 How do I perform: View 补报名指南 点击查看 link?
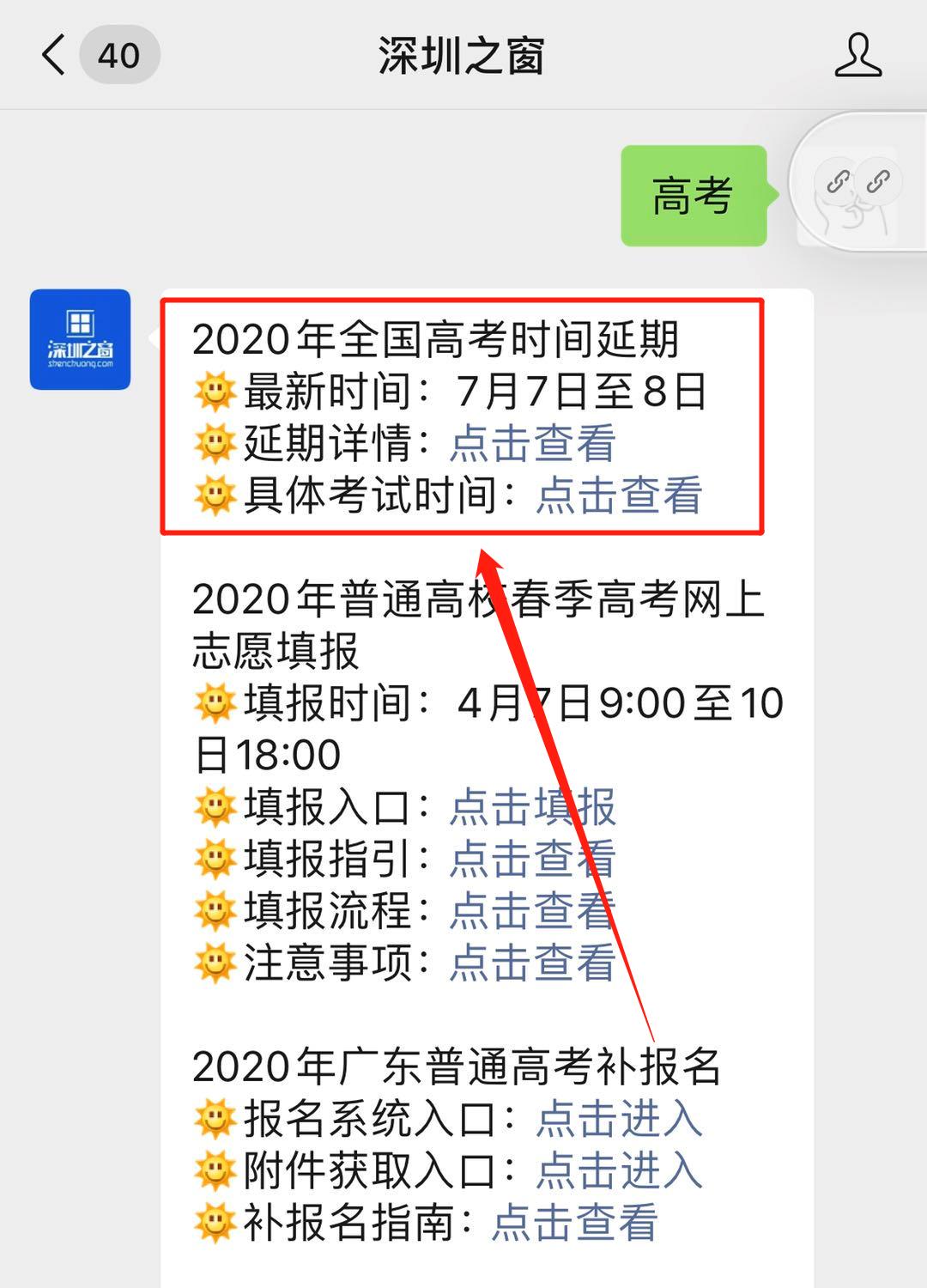pos(574,1223)
